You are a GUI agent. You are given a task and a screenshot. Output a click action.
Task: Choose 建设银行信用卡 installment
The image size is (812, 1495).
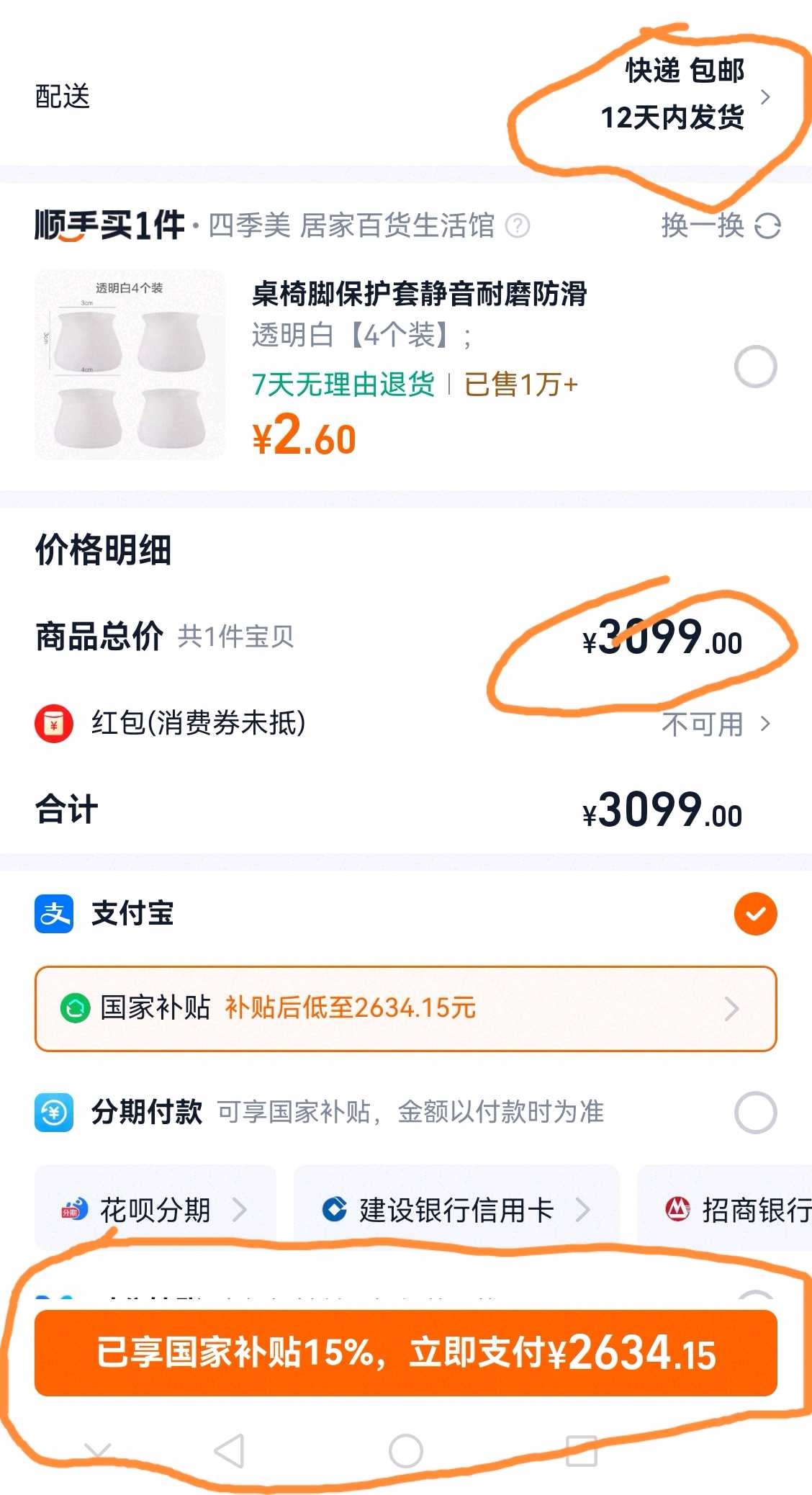[x=456, y=1210]
